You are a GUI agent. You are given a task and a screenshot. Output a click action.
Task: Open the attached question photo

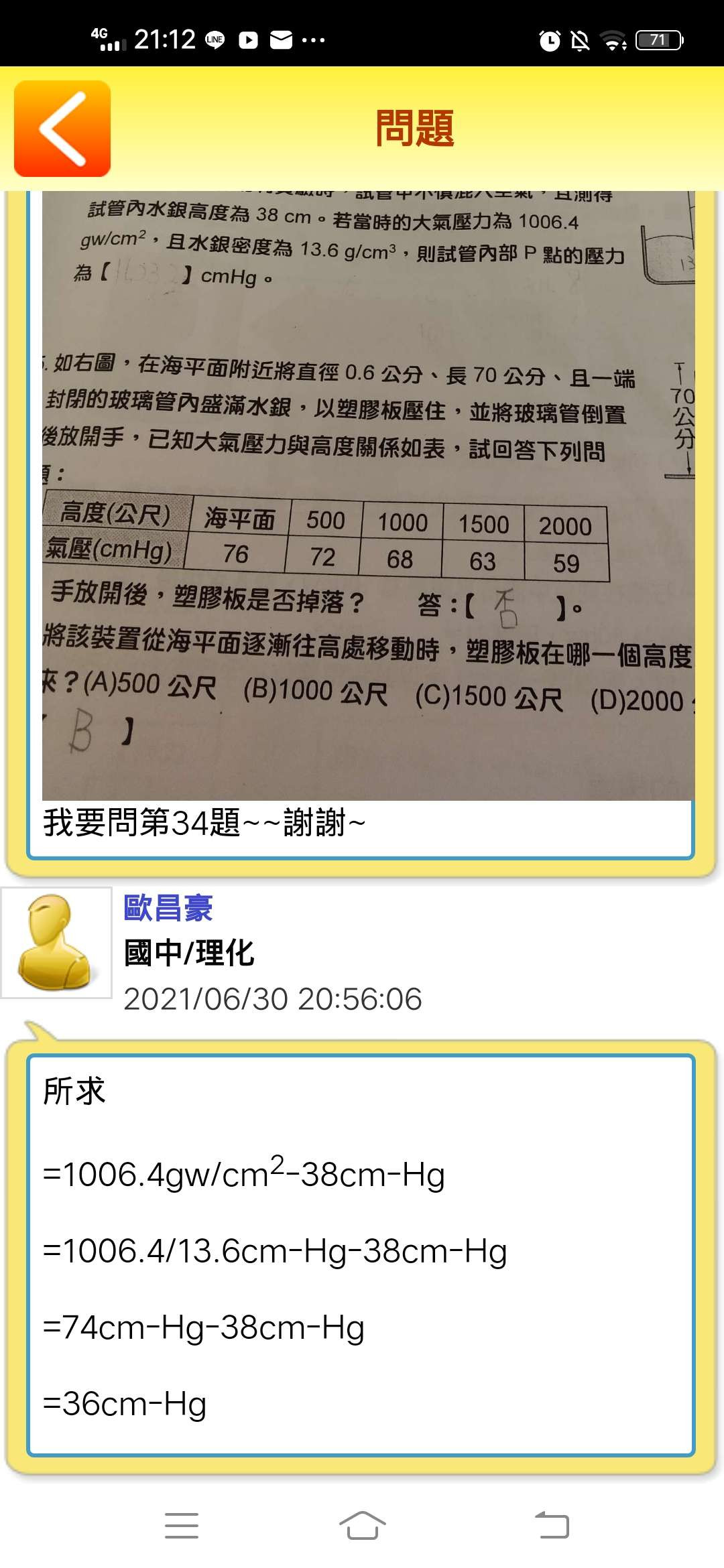coord(367,496)
